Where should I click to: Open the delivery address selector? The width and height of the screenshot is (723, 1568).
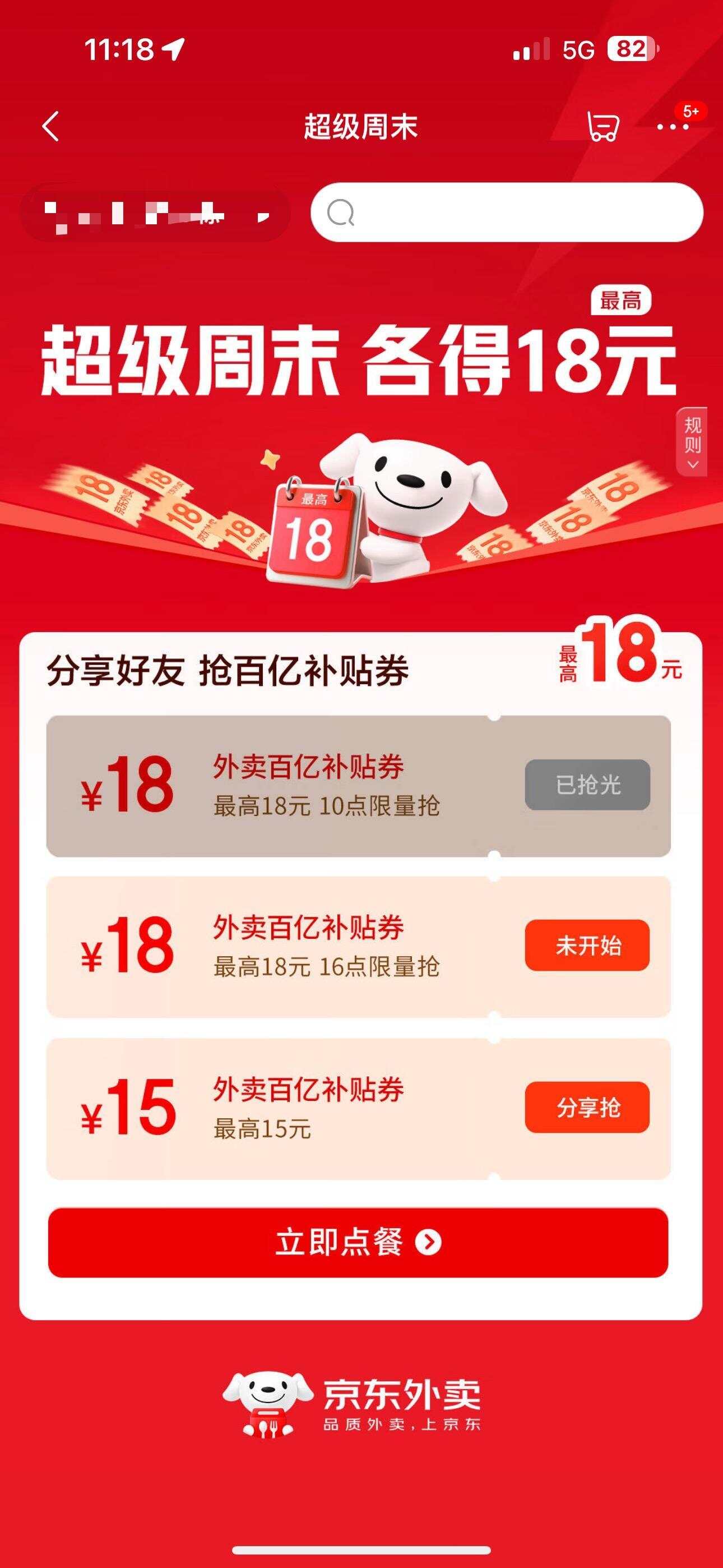(155, 214)
